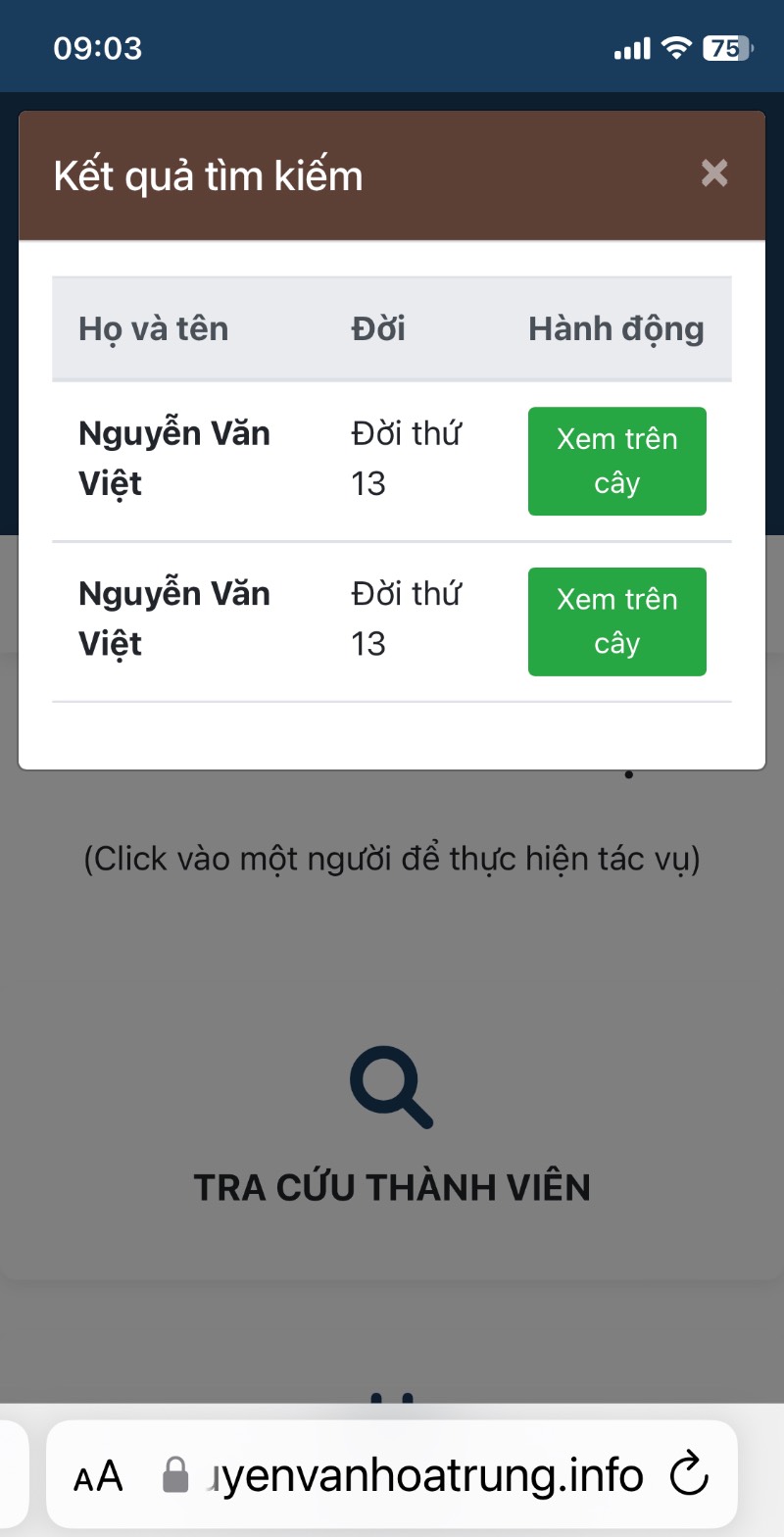The image size is (784, 1537).
Task: Tap Xem trên cây for the first Nguyễn Văn Việt
Action: pyautogui.click(x=616, y=461)
